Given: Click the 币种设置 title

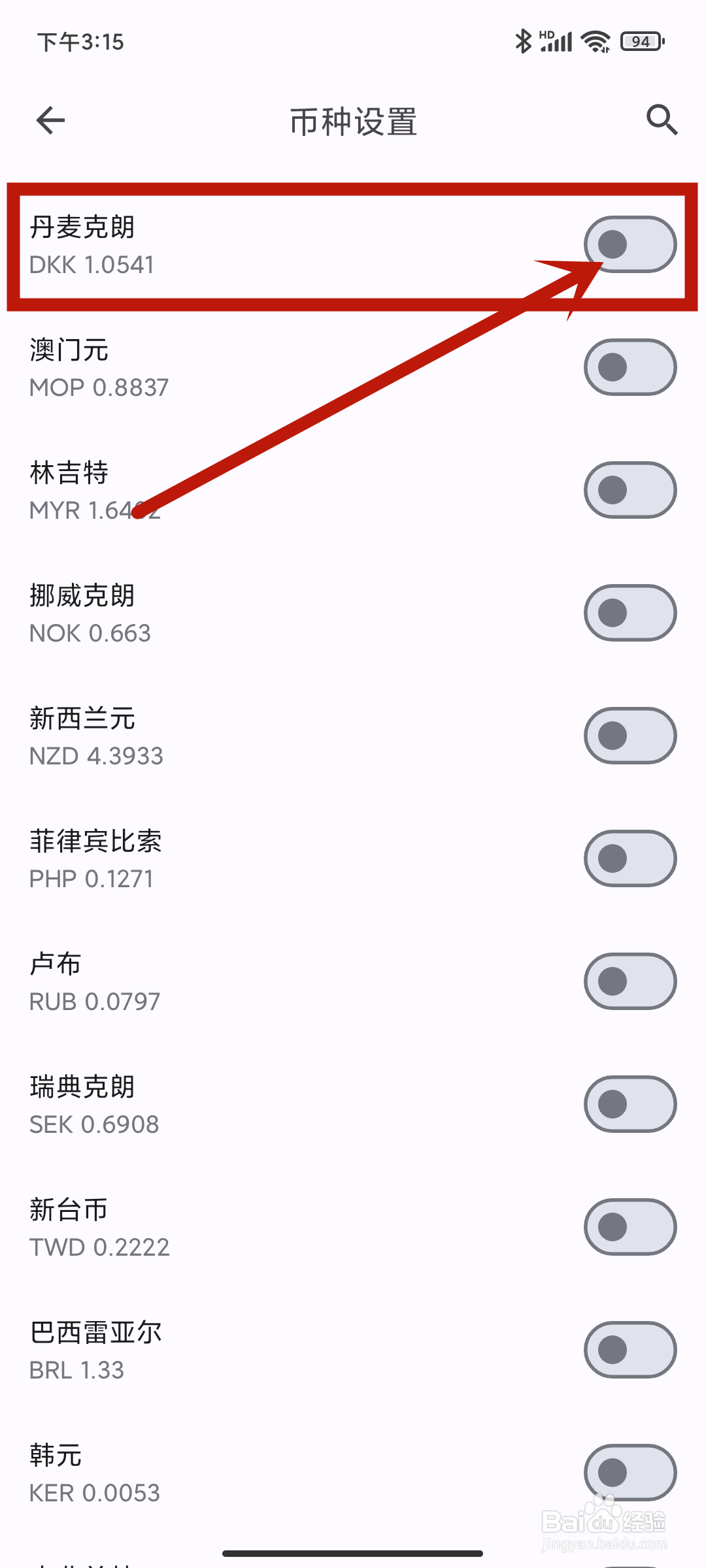Looking at the screenshot, I should (x=353, y=121).
